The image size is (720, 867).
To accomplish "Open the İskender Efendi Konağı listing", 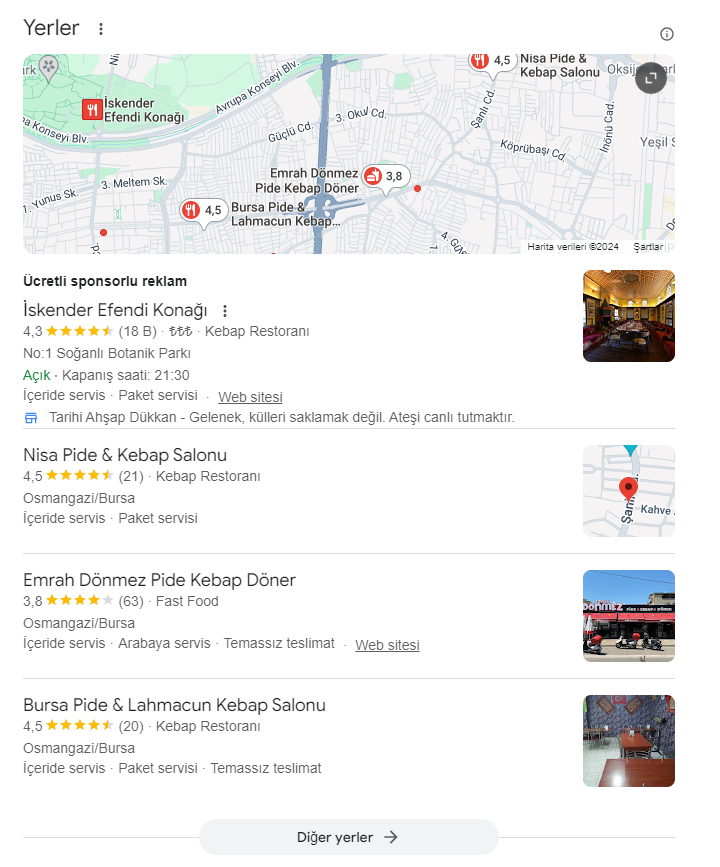I will [115, 310].
